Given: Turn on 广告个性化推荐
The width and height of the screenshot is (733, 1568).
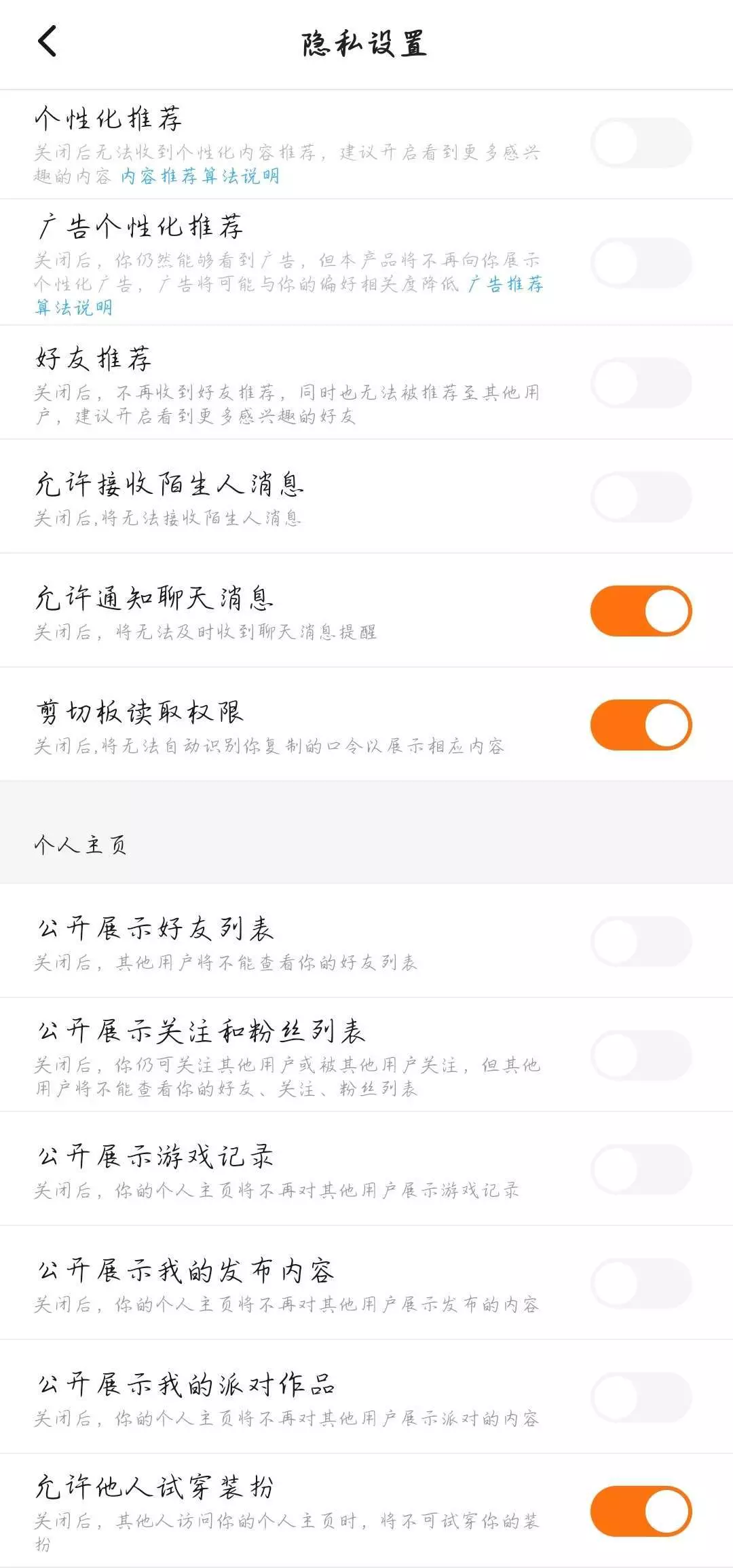Looking at the screenshot, I should coord(641,263).
